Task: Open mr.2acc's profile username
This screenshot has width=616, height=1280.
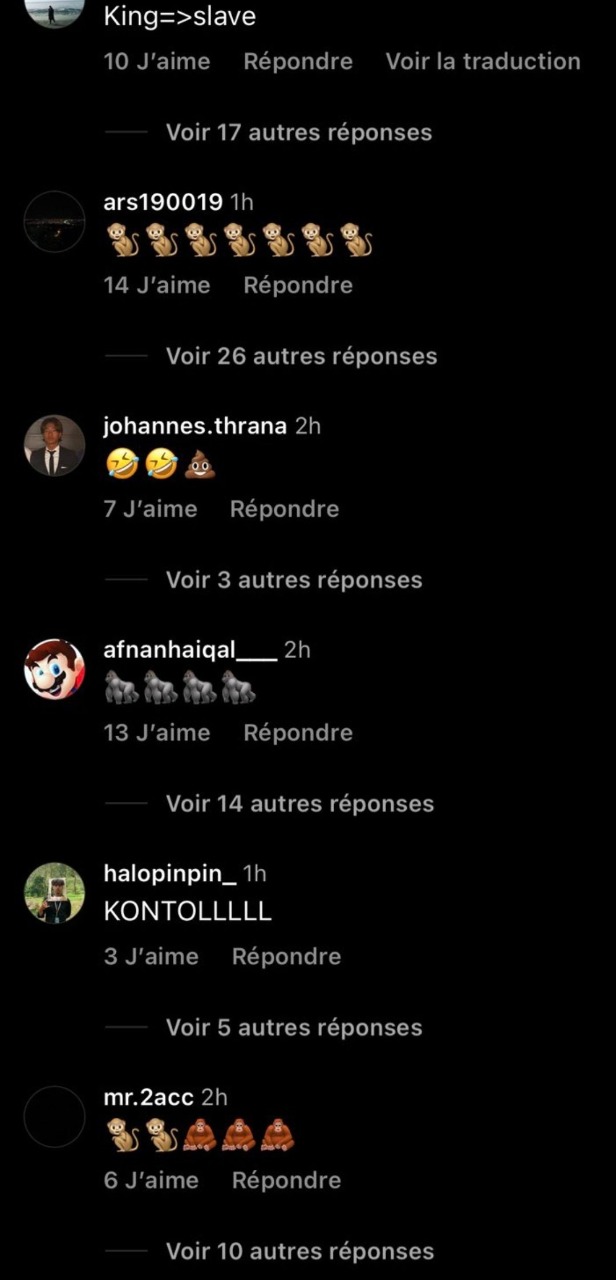Action: (148, 1097)
